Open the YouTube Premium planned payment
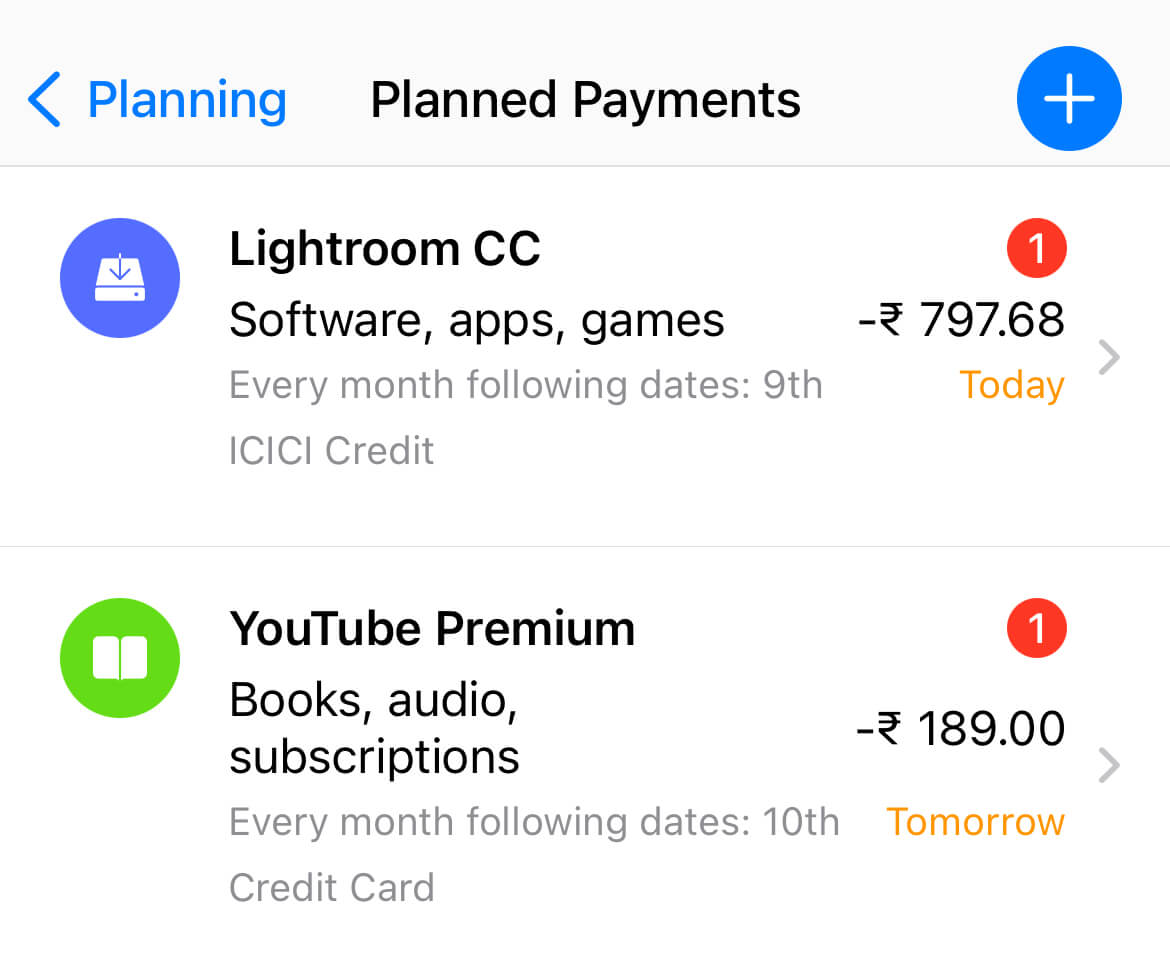Image resolution: width=1170 pixels, height=954 pixels. tap(585, 751)
